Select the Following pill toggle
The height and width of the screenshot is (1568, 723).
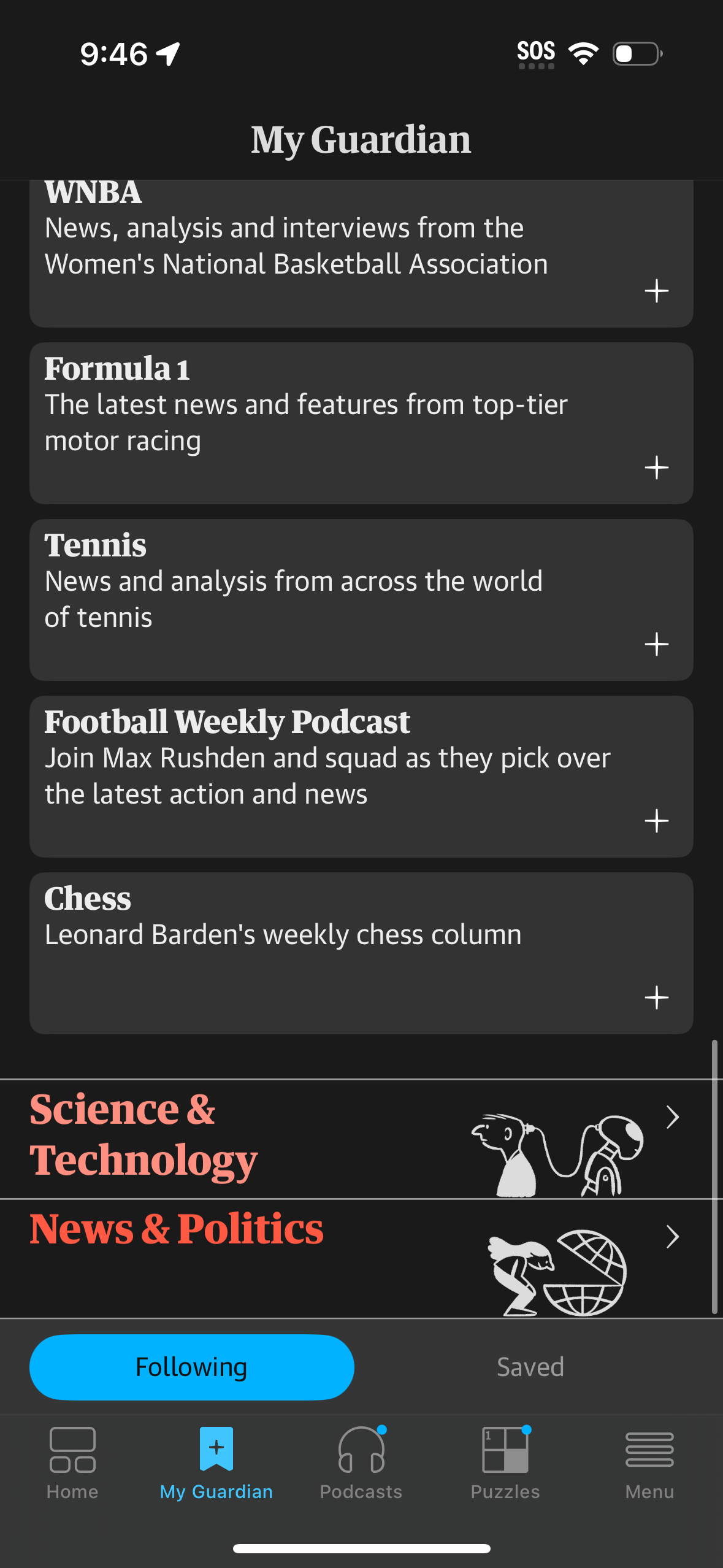[192, 1367]
